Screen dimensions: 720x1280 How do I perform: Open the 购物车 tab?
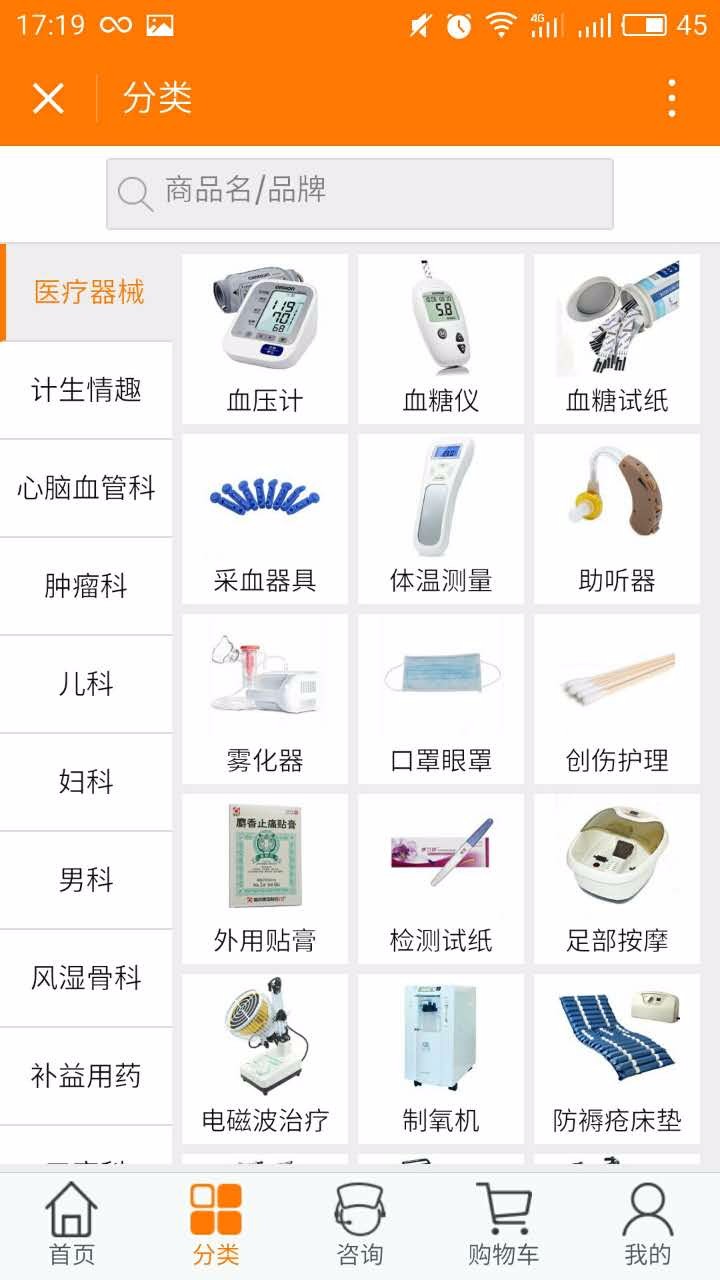(x=503, y=1225)
